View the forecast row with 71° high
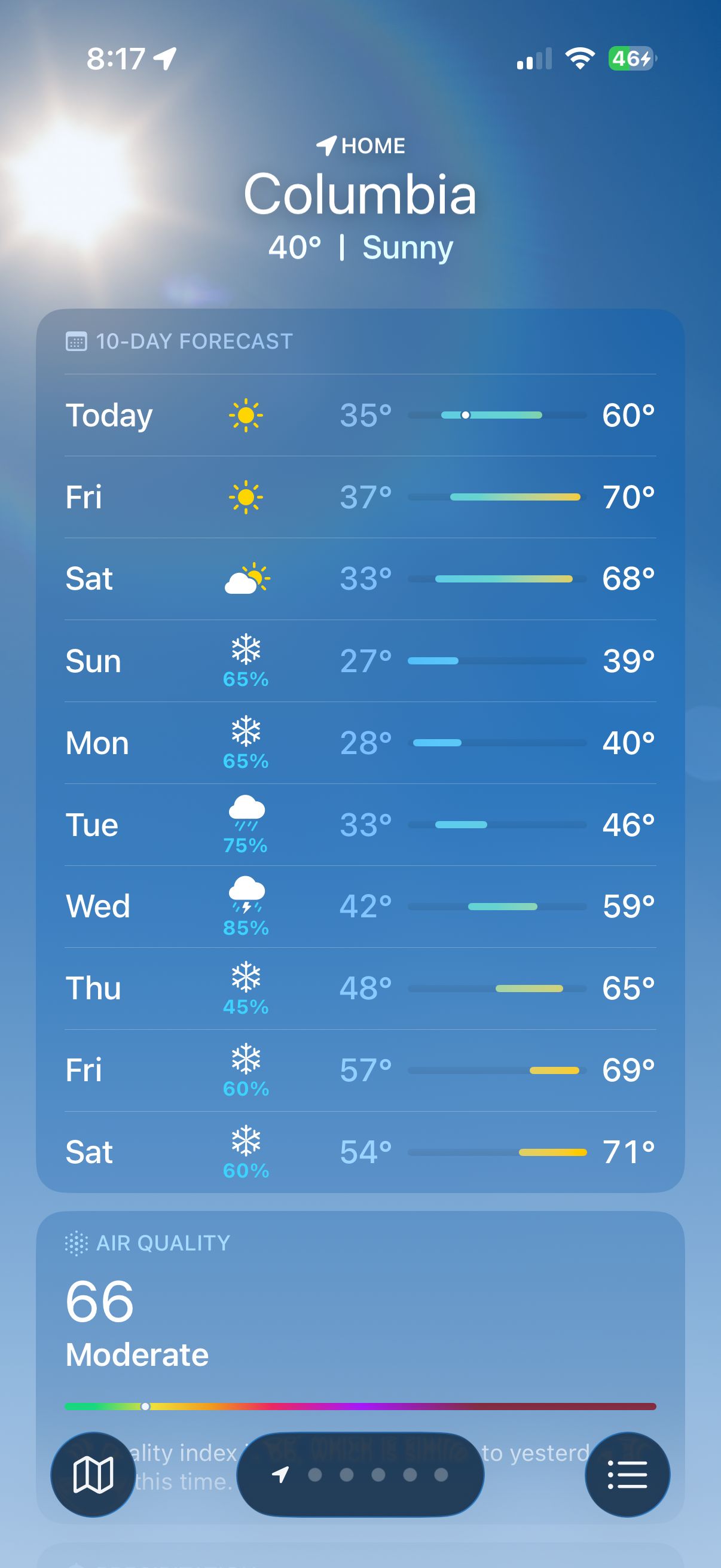 [360, 1152]
